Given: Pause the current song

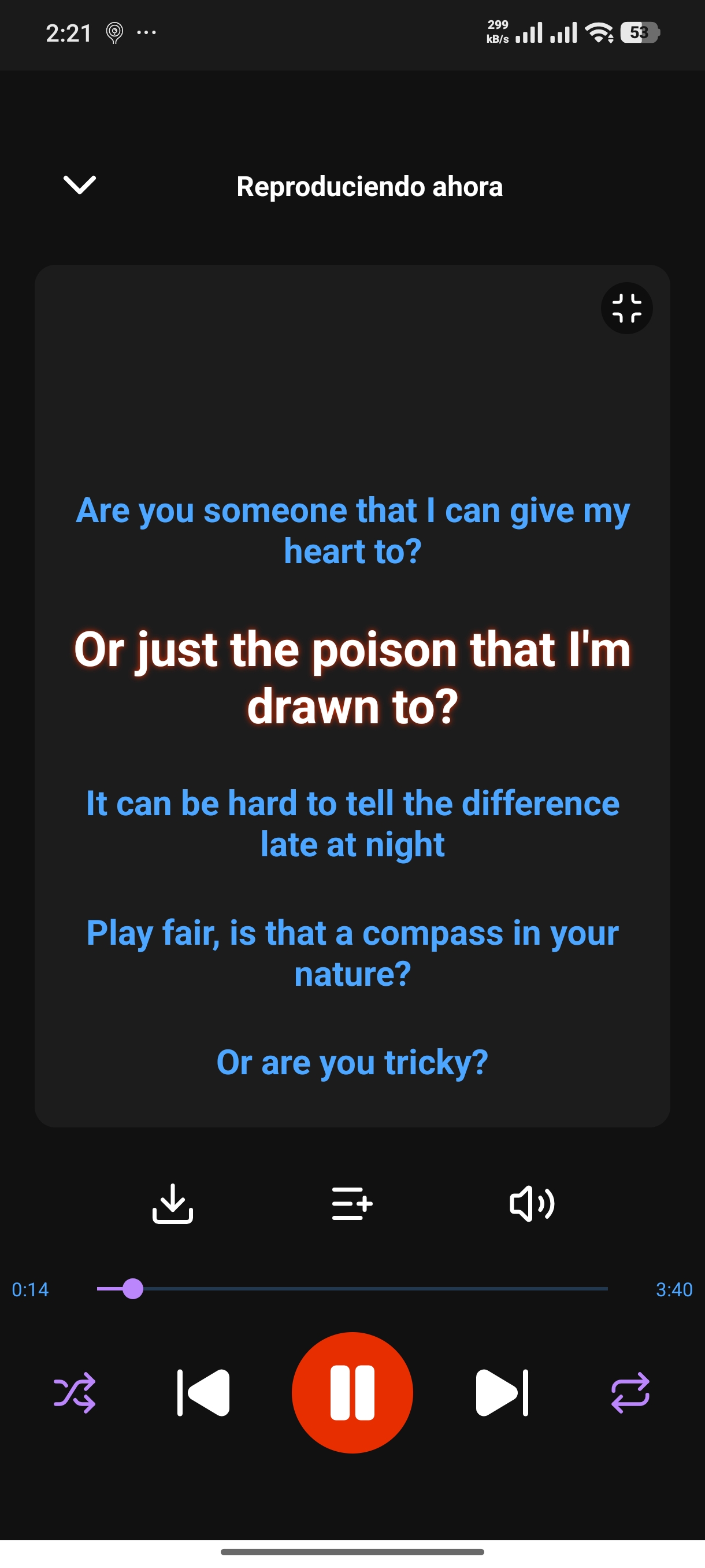Looking at the screenshot, I should (352, 1393).
